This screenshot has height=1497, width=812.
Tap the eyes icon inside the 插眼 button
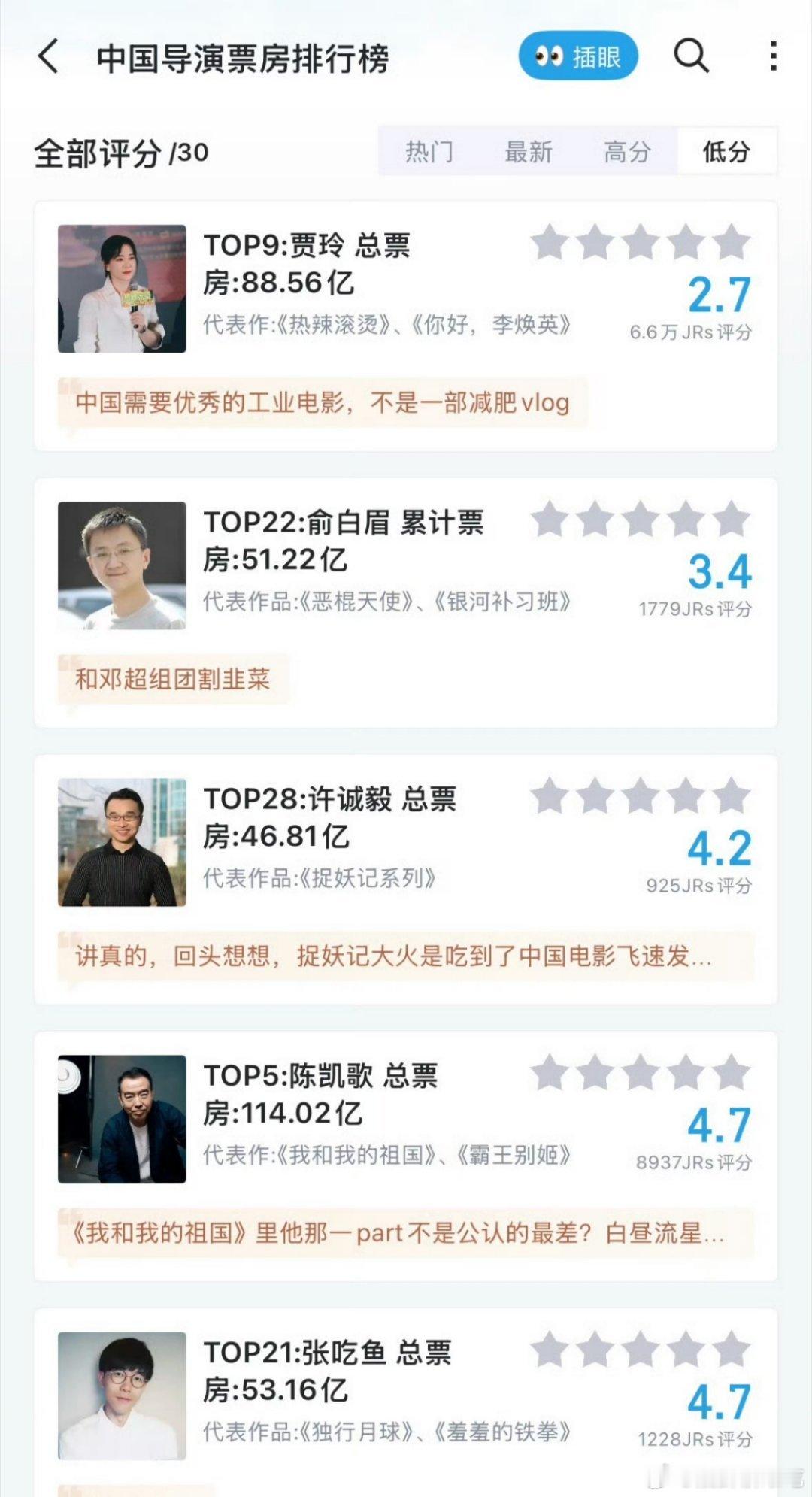[x=548, y=57]
